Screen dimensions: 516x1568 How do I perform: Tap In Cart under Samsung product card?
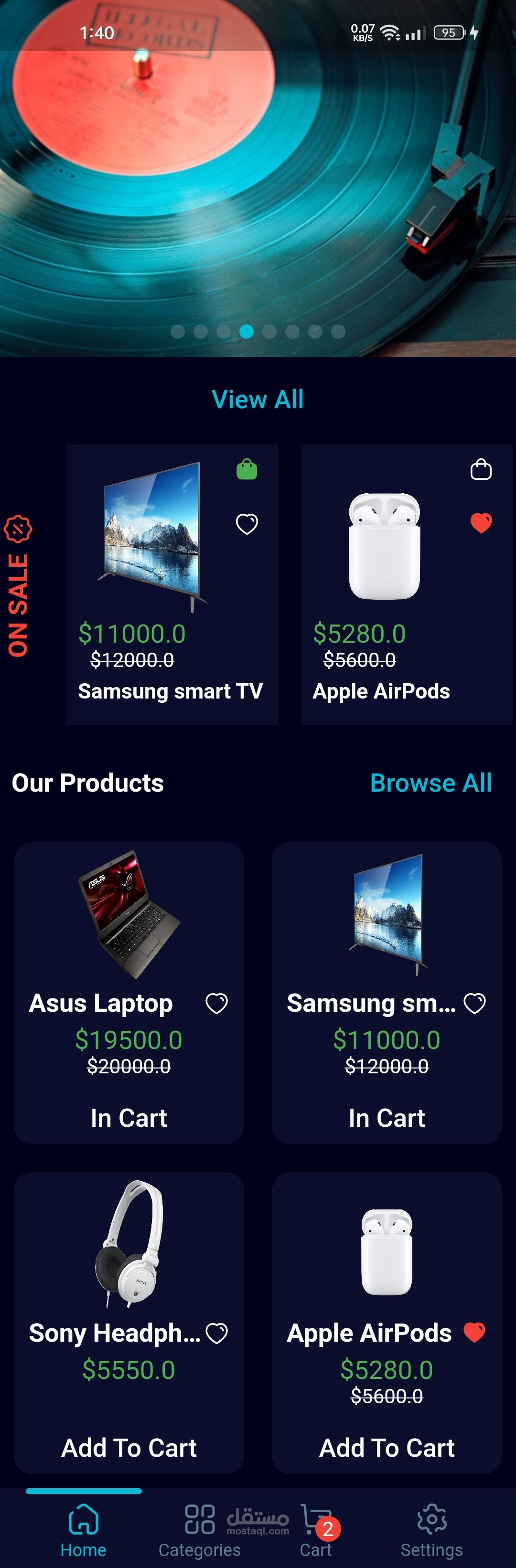[x=386, y=1118]
